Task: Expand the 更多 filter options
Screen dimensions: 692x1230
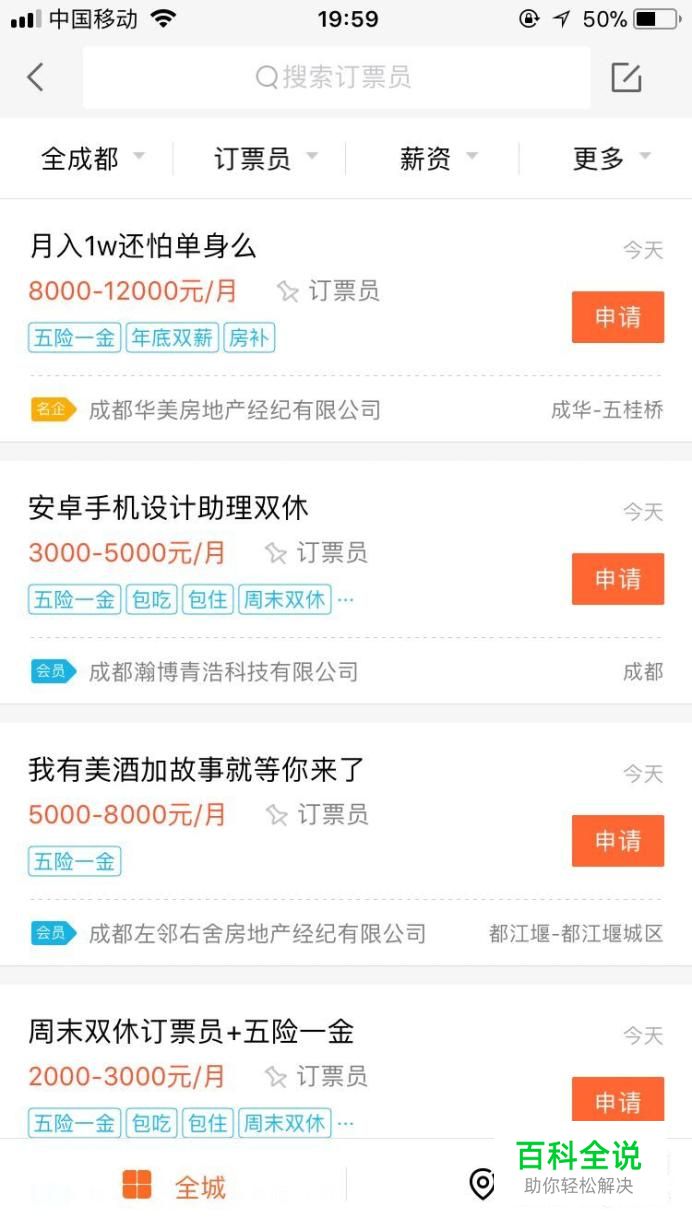Action: (610, 158)
